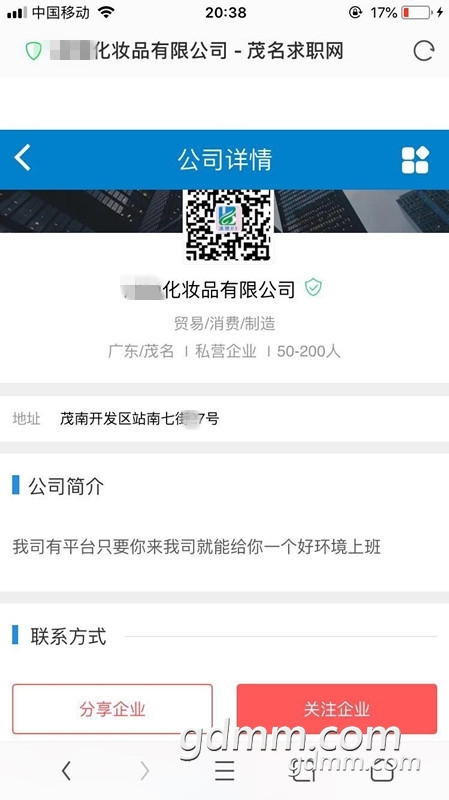Open the browser menu in the bottom toolbar
Screen dimensions: 449x800
click(224, 770)
